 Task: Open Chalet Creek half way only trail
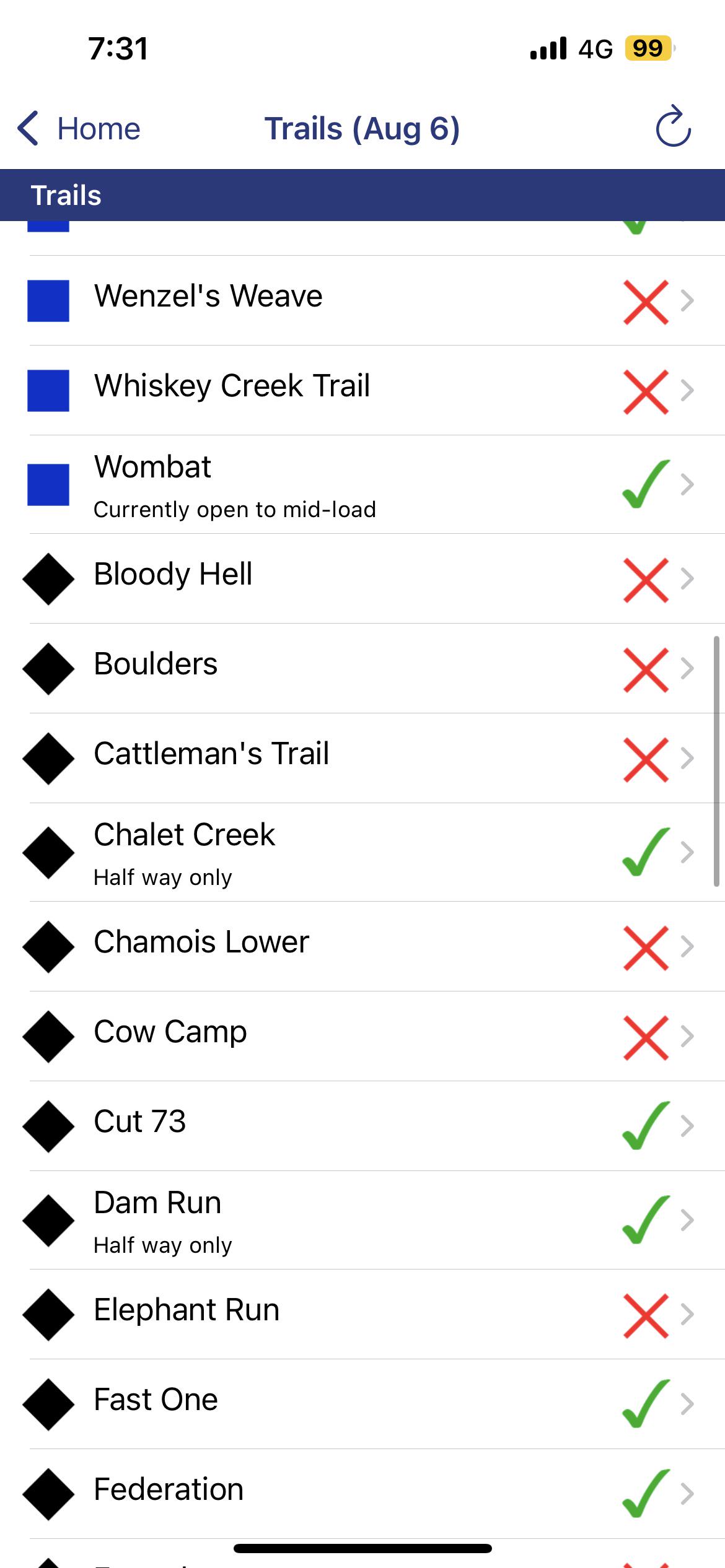tap(362, 852)
